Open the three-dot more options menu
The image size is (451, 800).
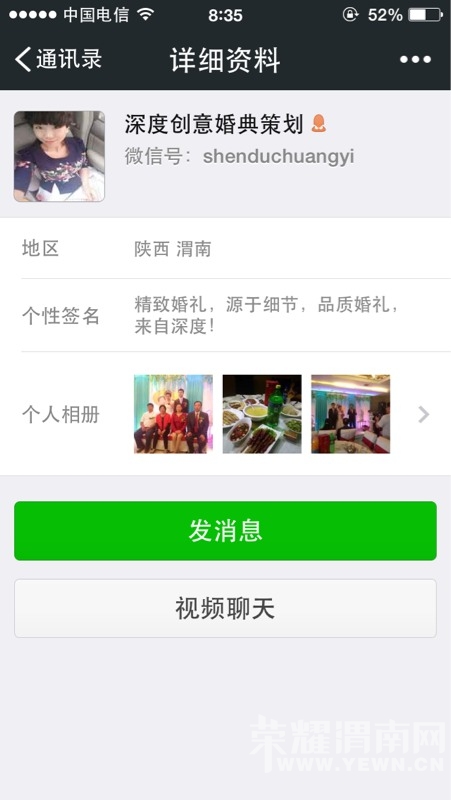coord(415,60)
